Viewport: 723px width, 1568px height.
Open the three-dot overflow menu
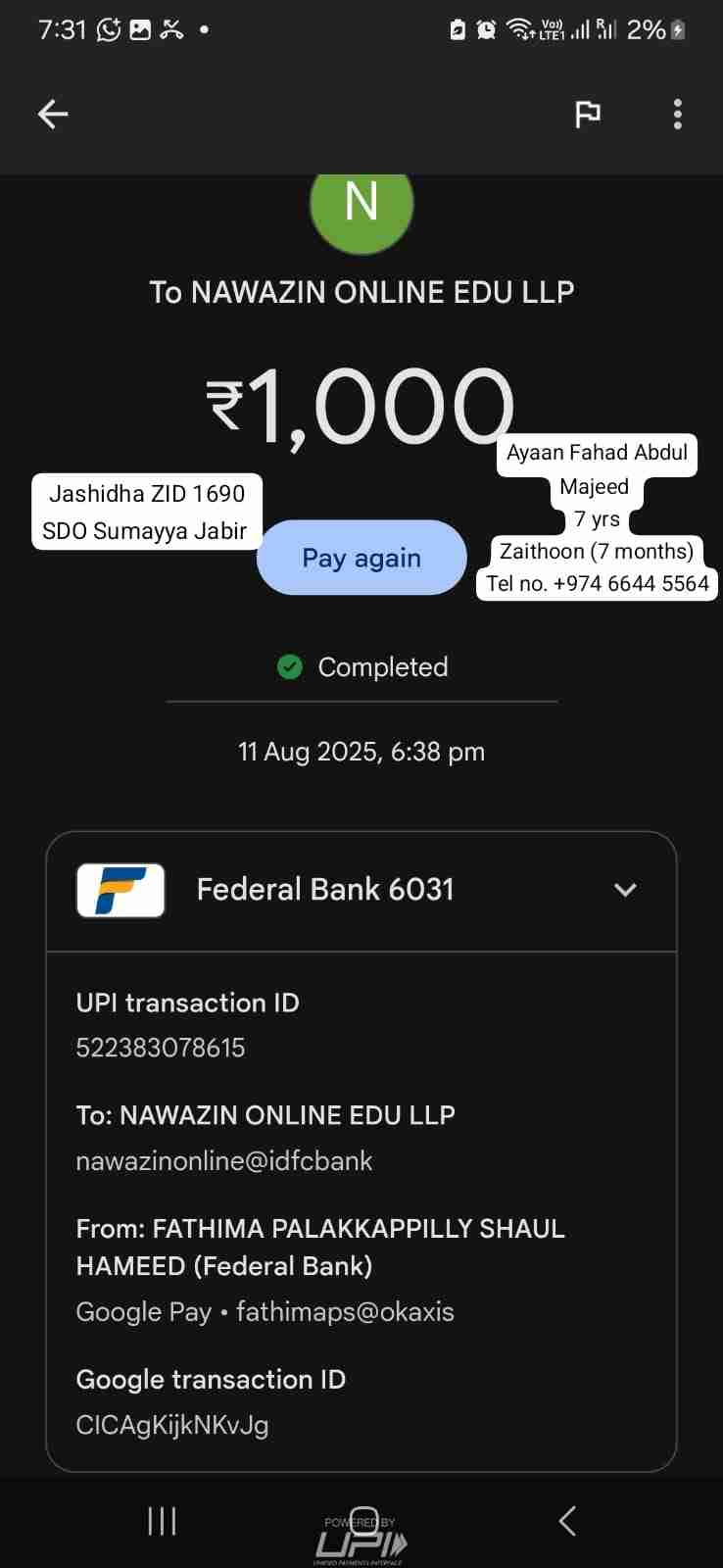[677, 115]
